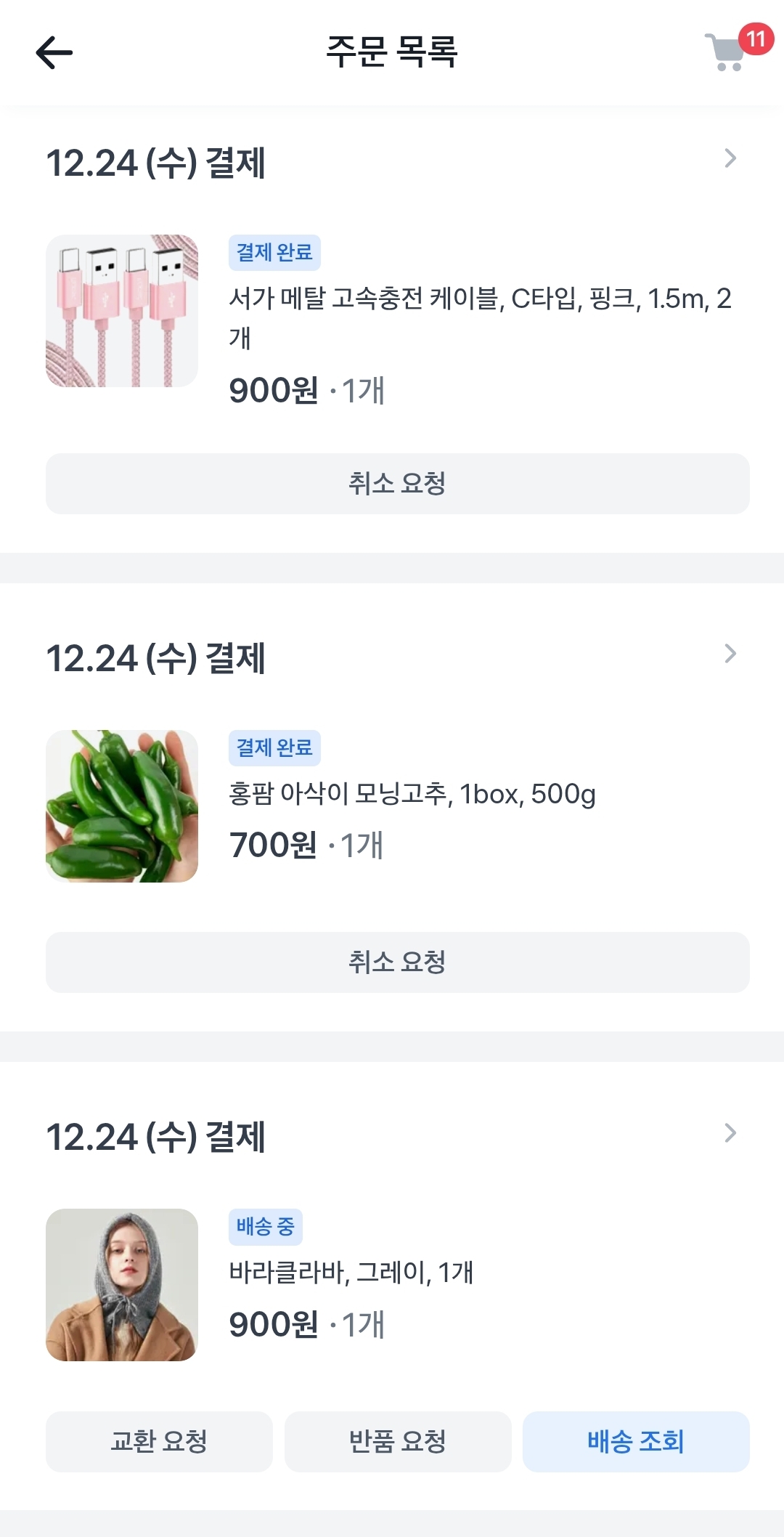
Task: Expand order details for the 바라클라바 order
Action: pyautogui.click(x=730, y=1132)
